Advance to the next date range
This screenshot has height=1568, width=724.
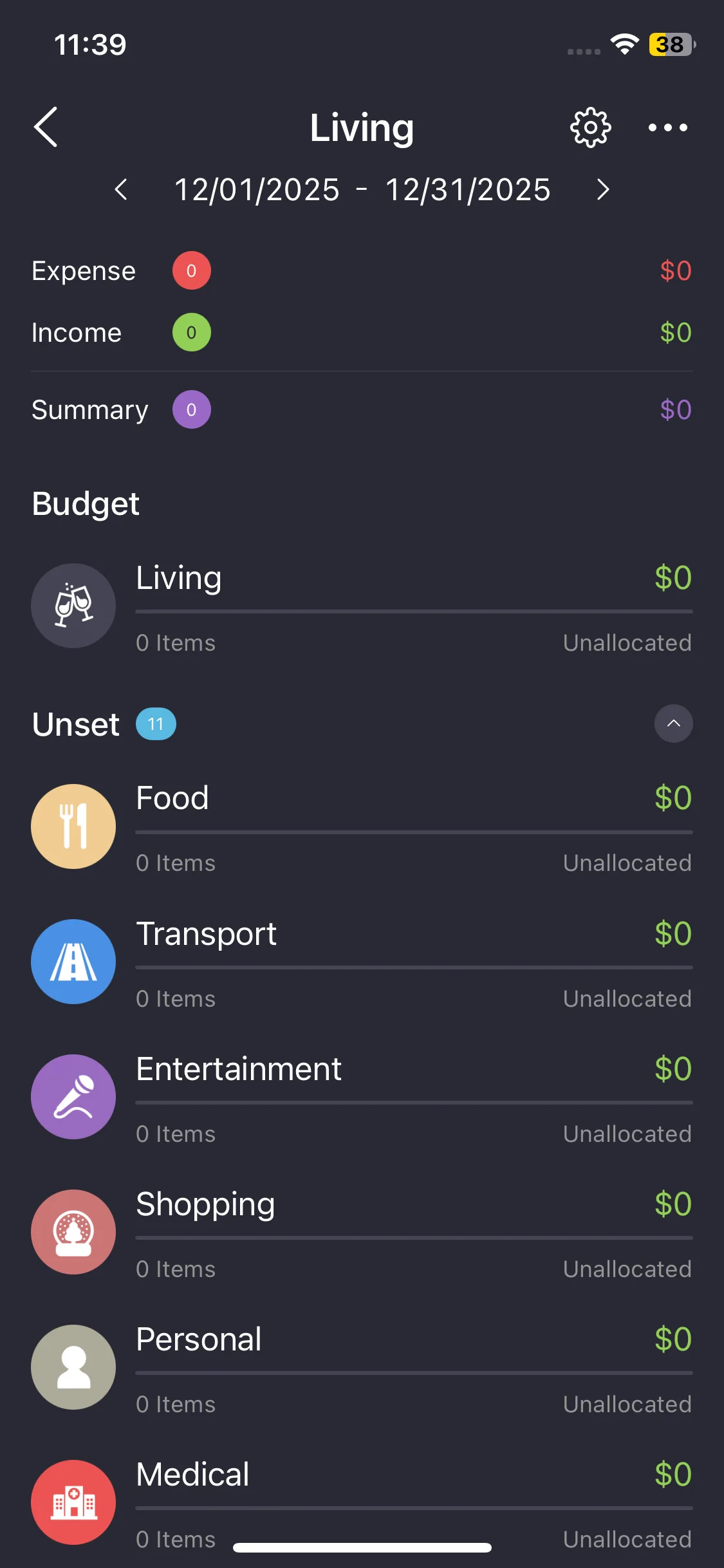coord(602,190)
